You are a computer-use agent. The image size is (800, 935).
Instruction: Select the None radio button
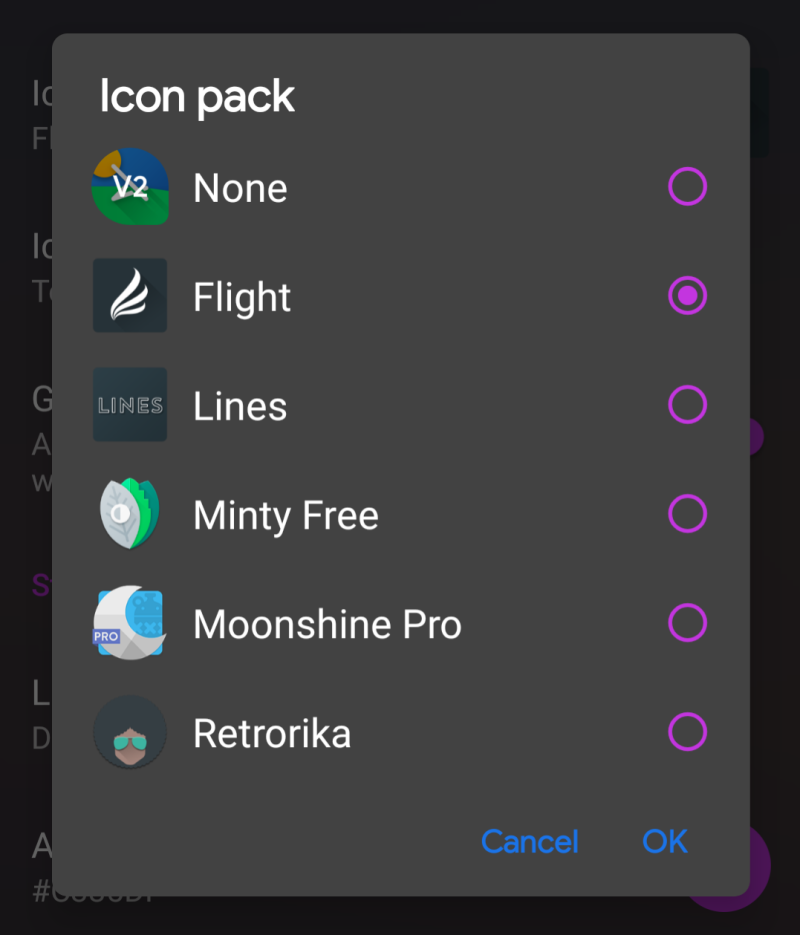tap(686, 186)
